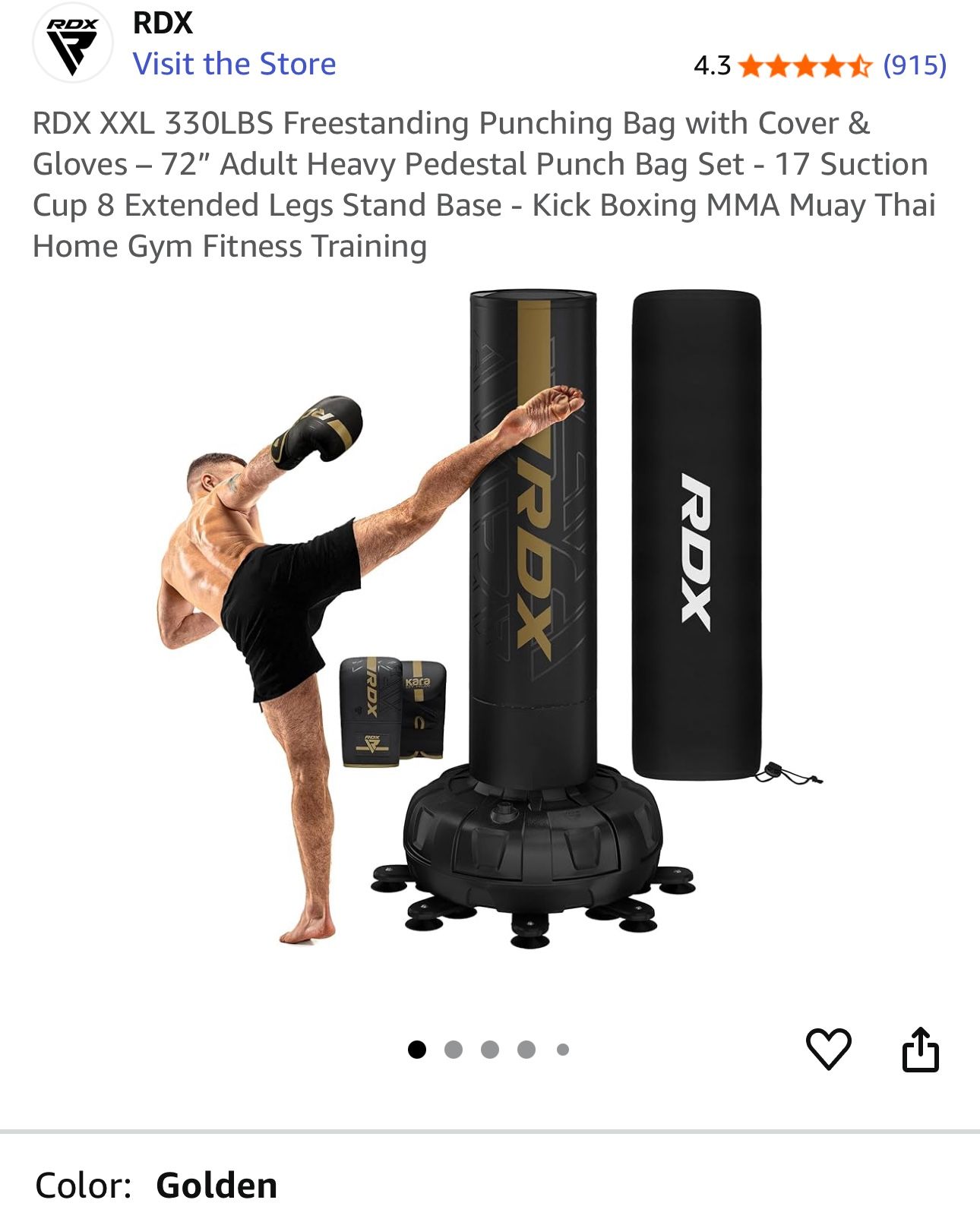980x1222 pixels.
Task: Share this product listing
Action: click(x=920, y=1049)
